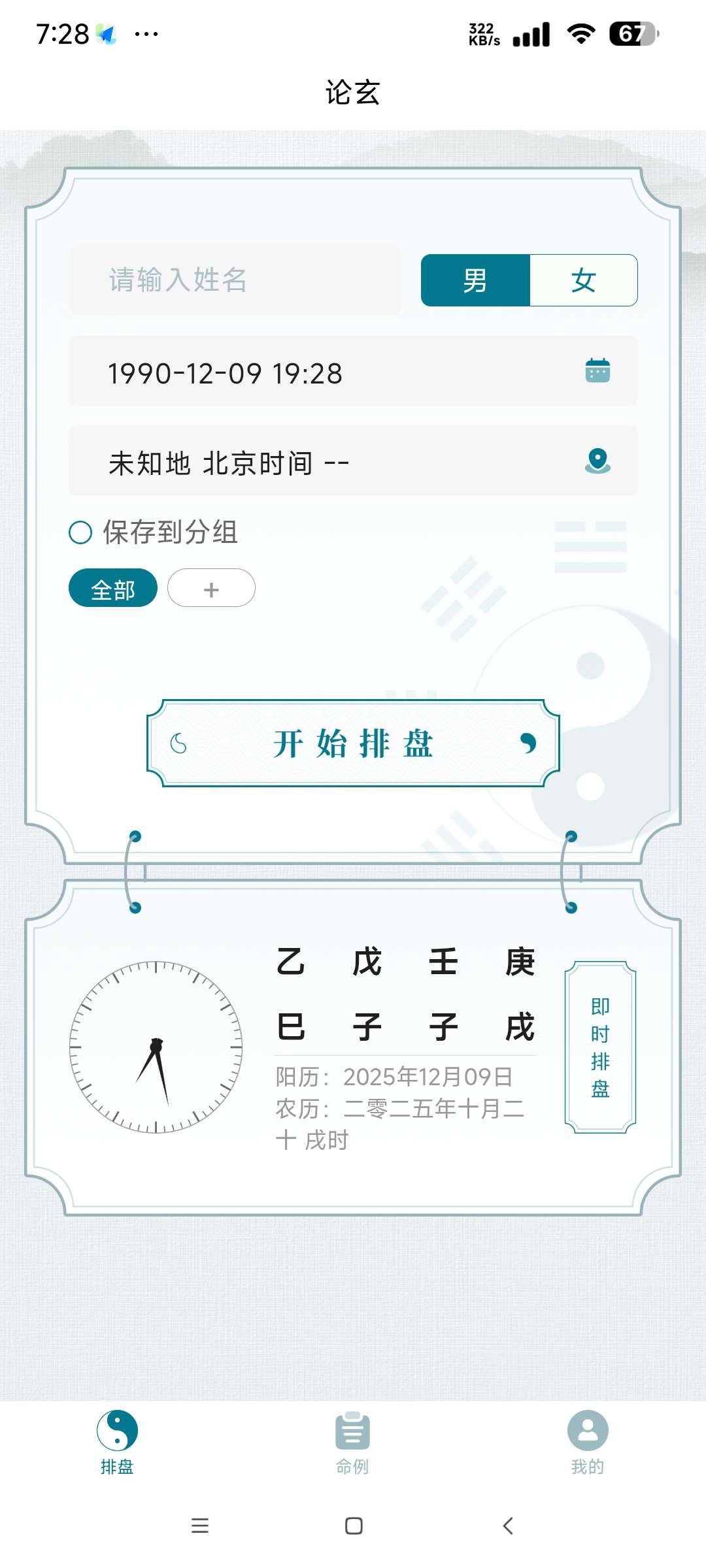Open the birth date and time picker
This screenshot has width=706, height=1568.
(353, 372)
